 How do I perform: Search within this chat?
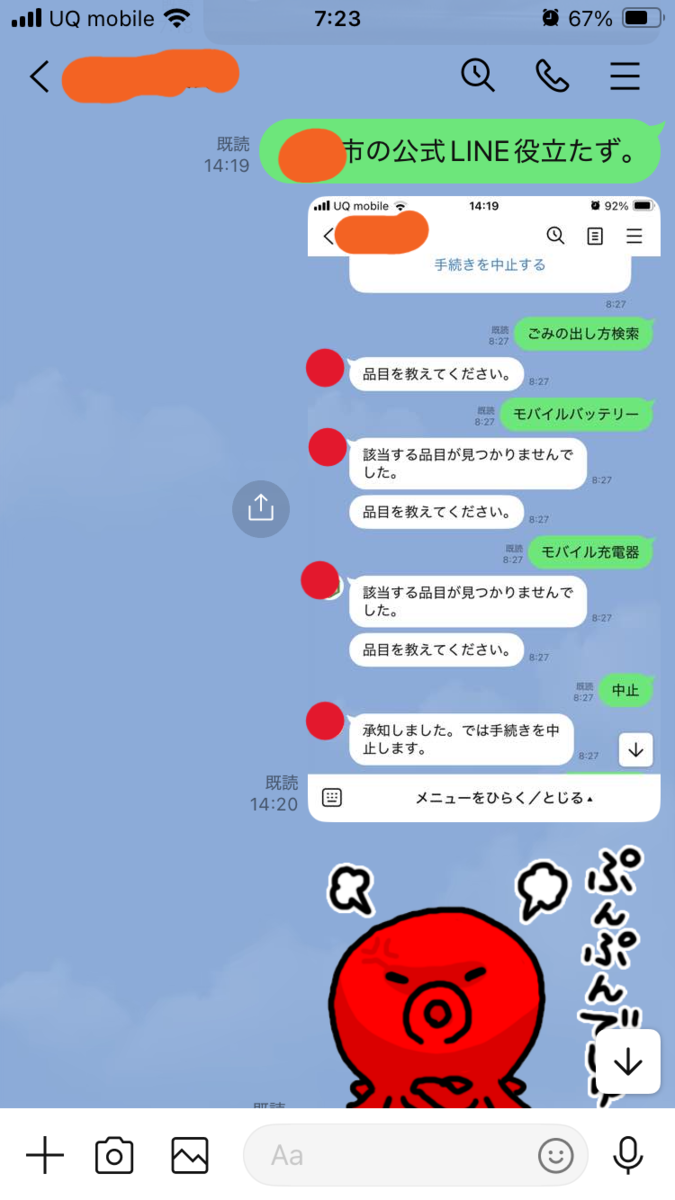(x=478, y=76)
